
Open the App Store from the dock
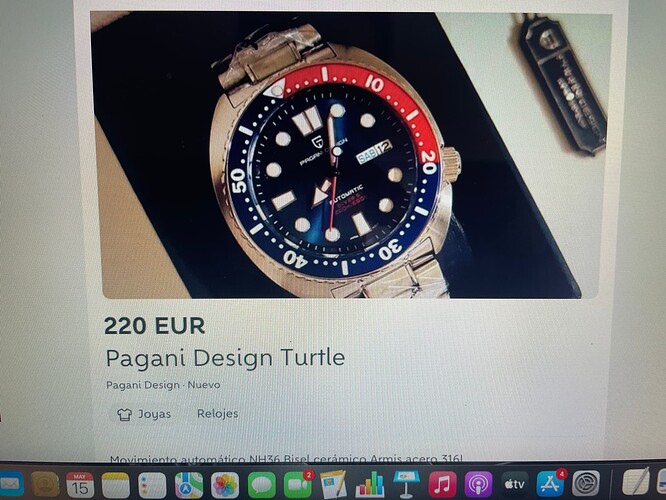click(x=550, y=485)
